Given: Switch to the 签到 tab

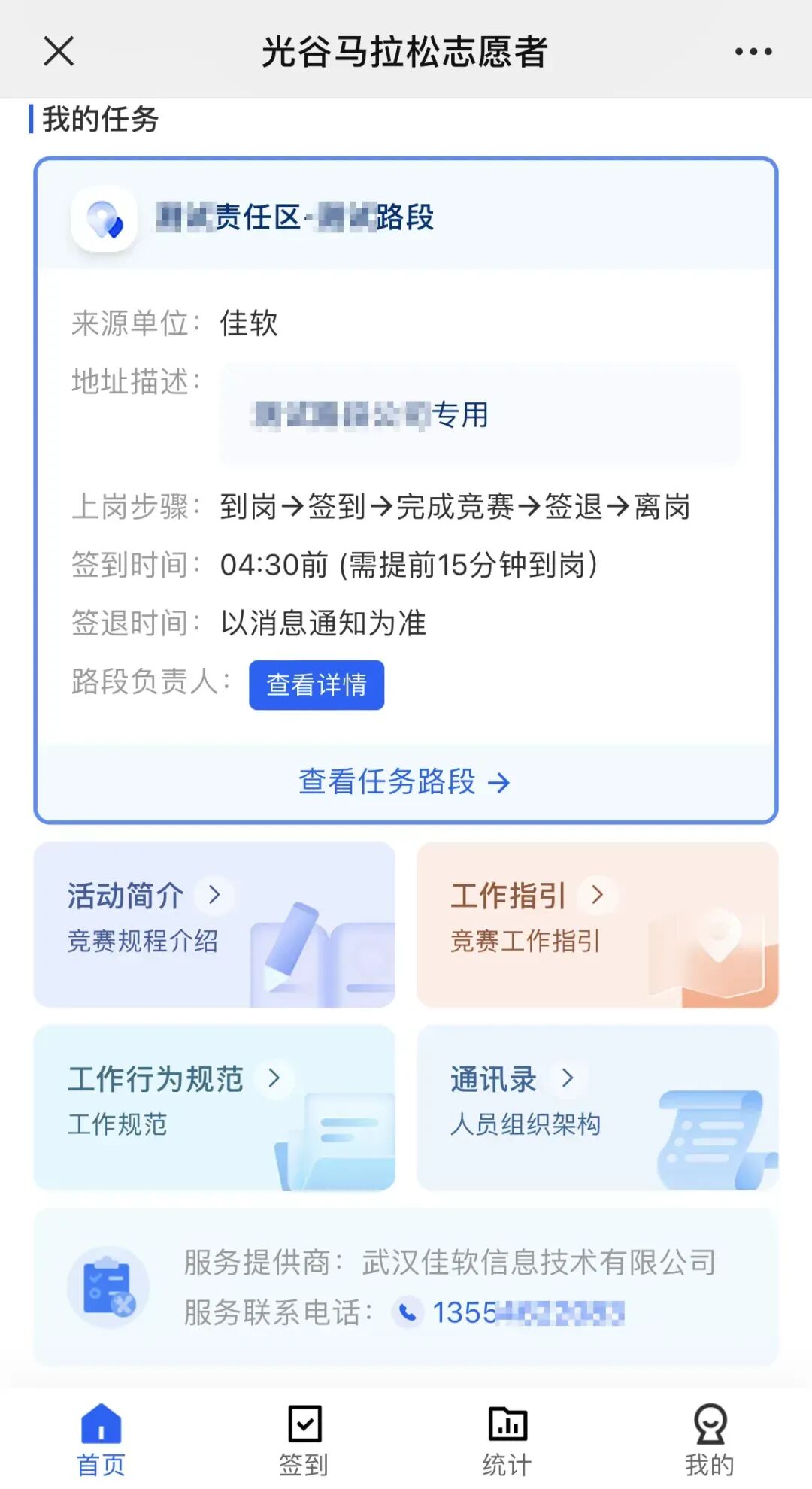Looking at the screenshot, I should click(304, 1438).
